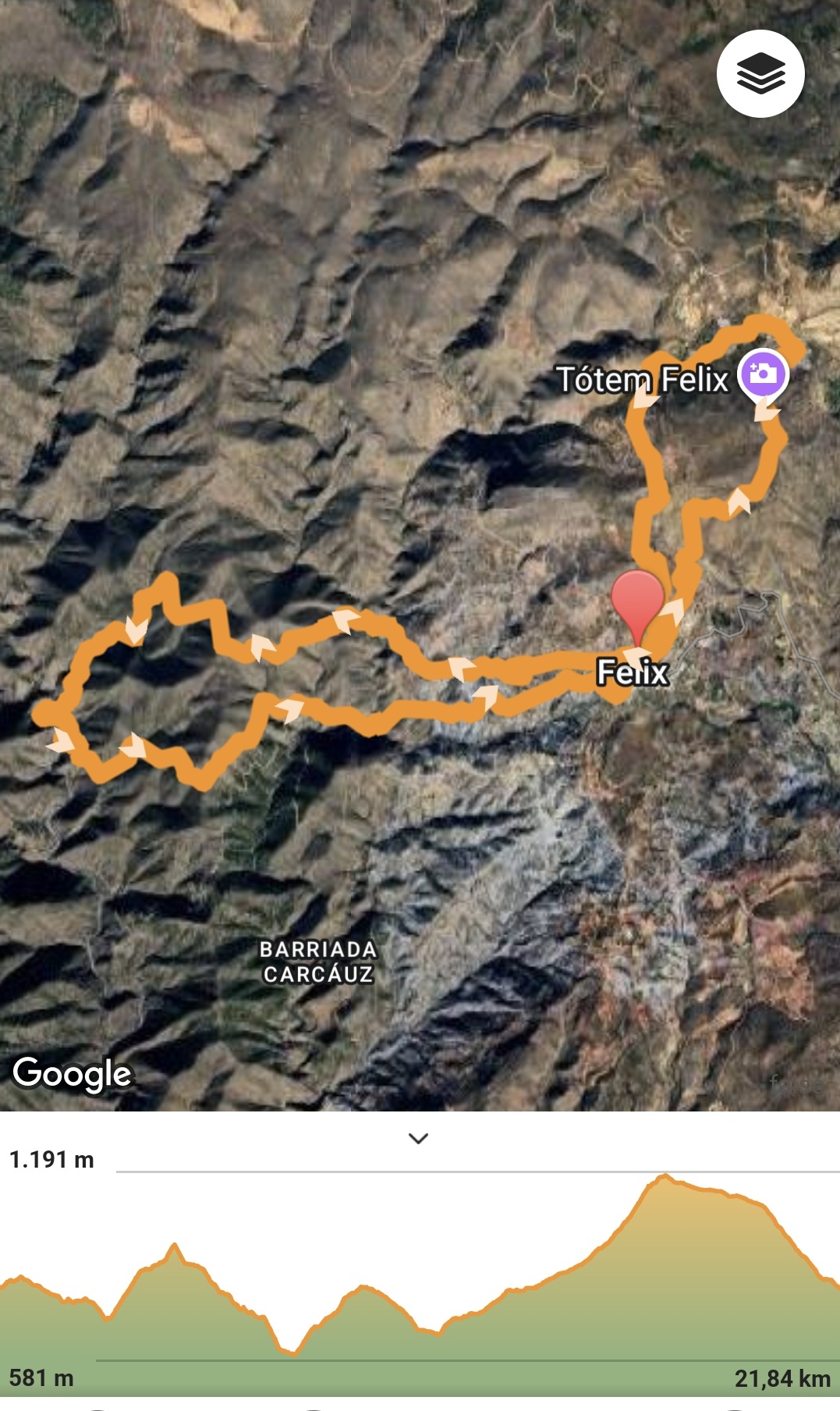Collapse the elevation profile chevron
This screenshot has height=1411, width=840.
(x=419, y=1139)
